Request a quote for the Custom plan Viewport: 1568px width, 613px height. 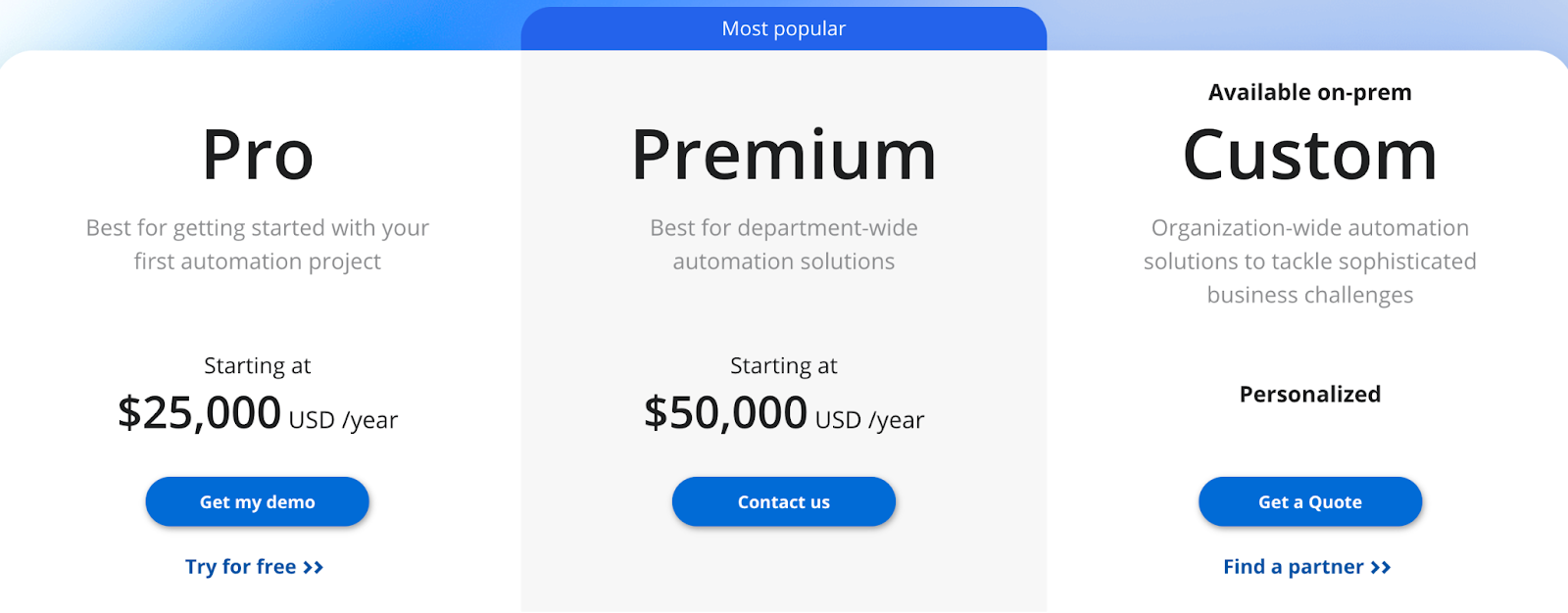1309,501
